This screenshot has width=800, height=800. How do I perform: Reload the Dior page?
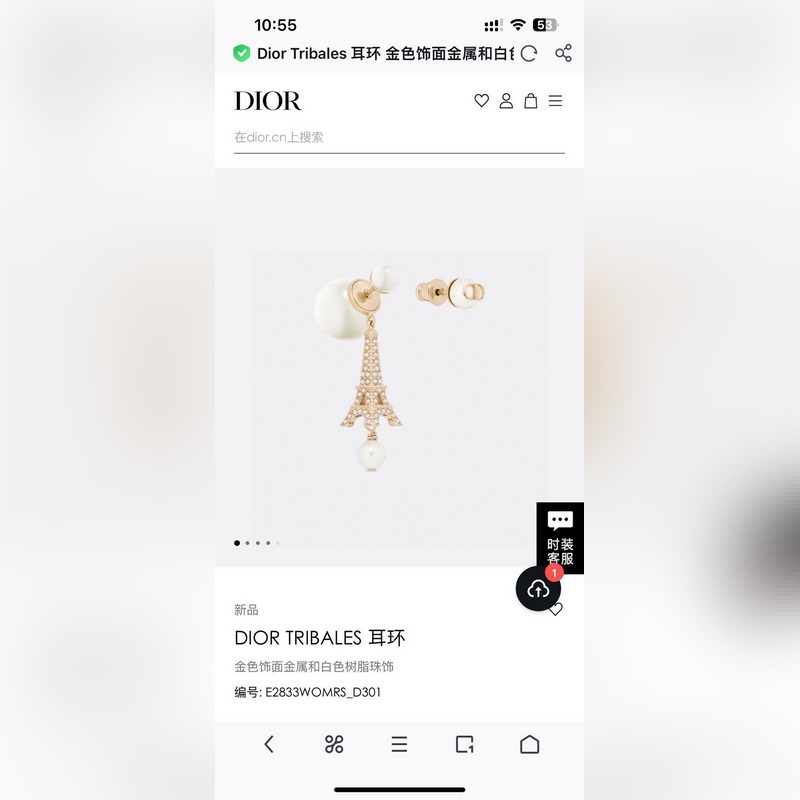click(529, 54)
